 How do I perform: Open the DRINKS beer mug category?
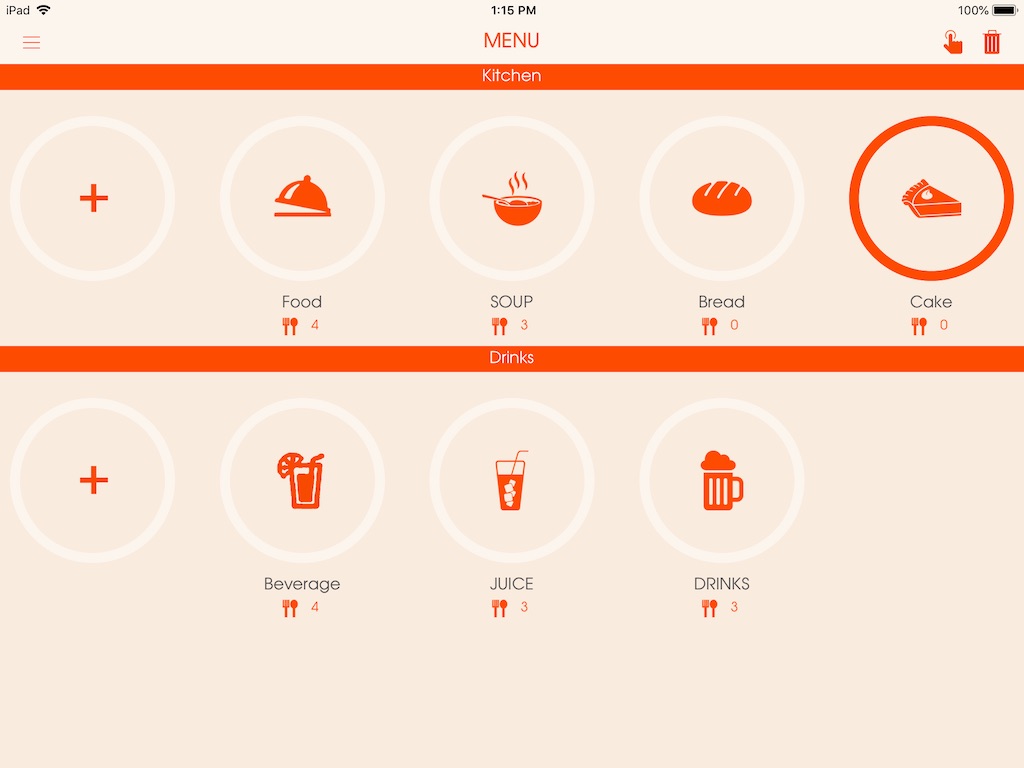(x=721, y=481)
